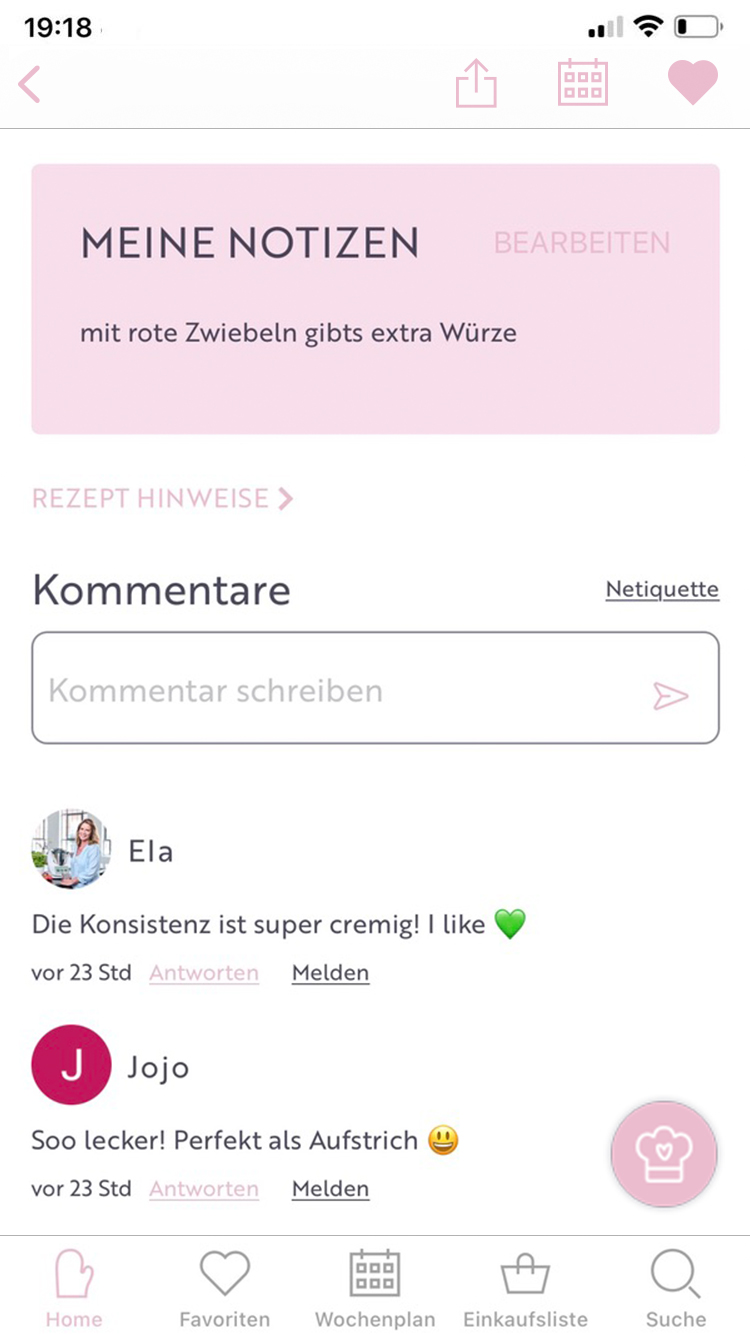Image resolution: width=750 pixels, height=1334 pixels.
Task: Toggle the favorite heart icon
Action: [692, 83]
